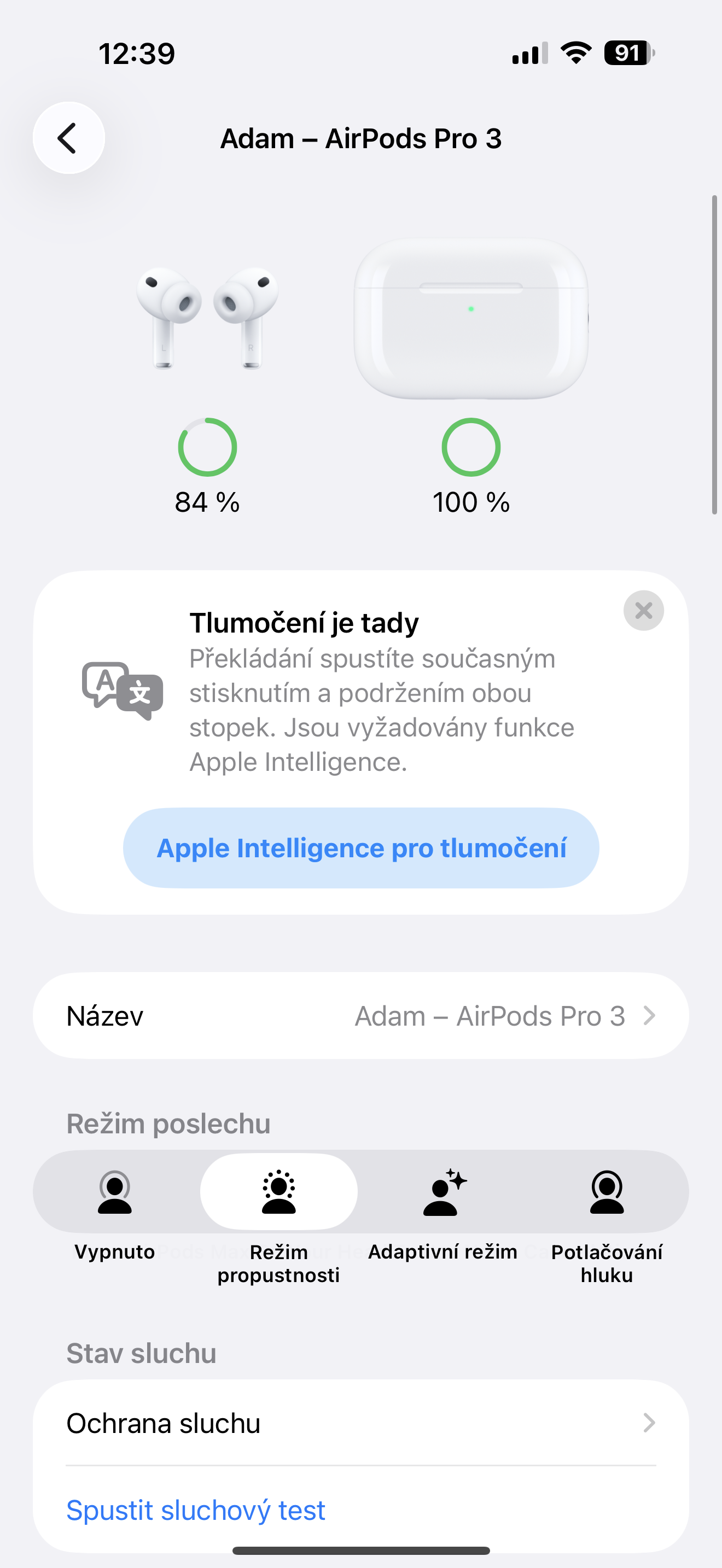Tap Spustit sluchový test link

[x=196, y=1510]
